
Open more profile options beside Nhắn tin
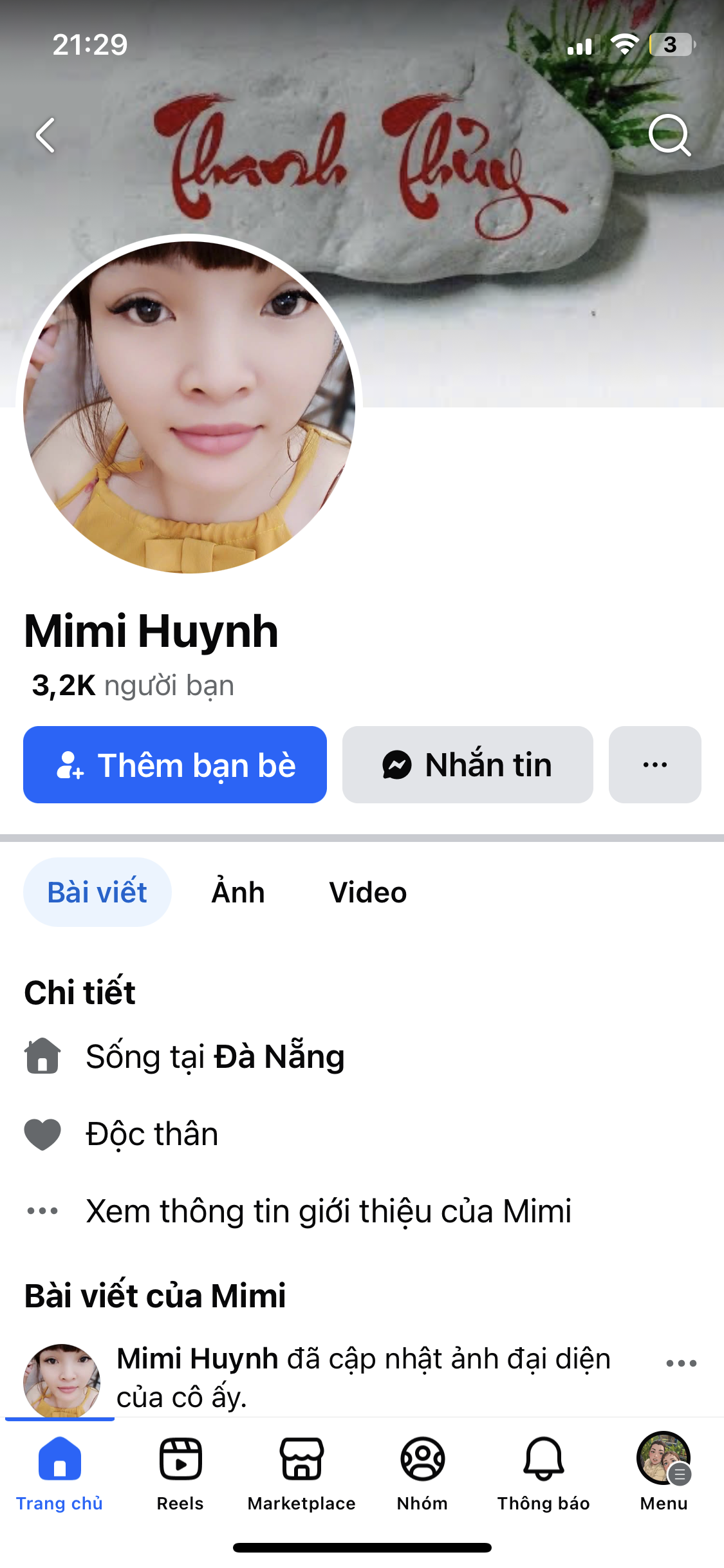pos(654,765)
